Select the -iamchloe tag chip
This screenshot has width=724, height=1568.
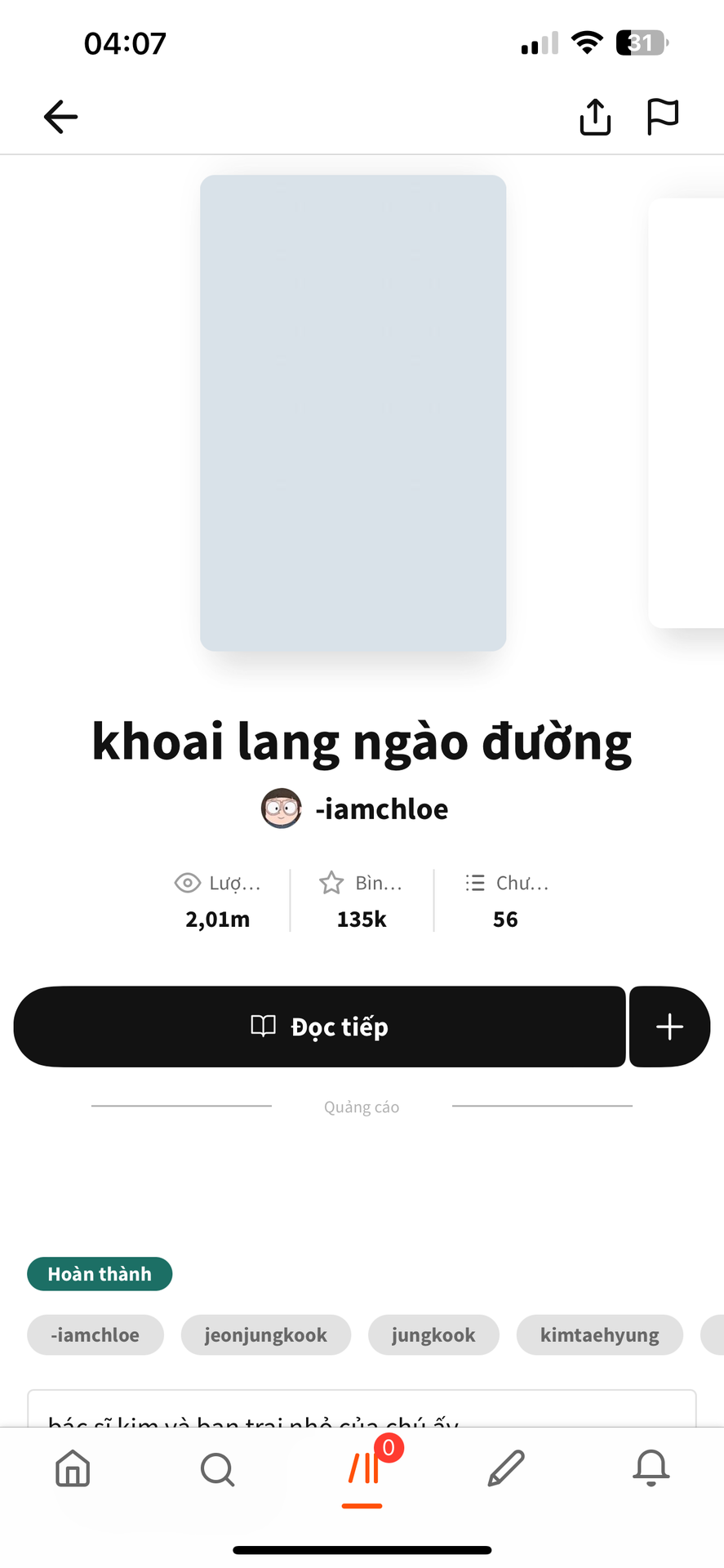coord(95,1334)
